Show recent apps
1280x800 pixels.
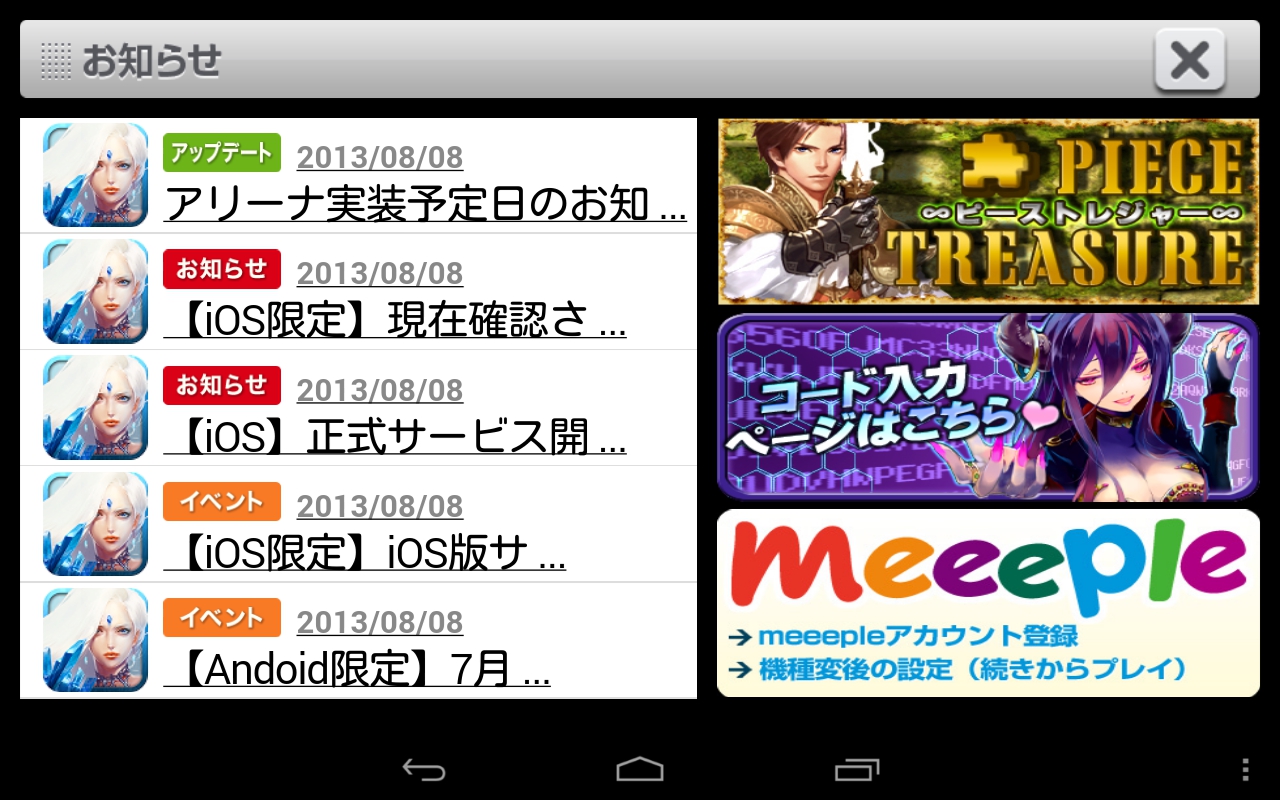(857, 769)
